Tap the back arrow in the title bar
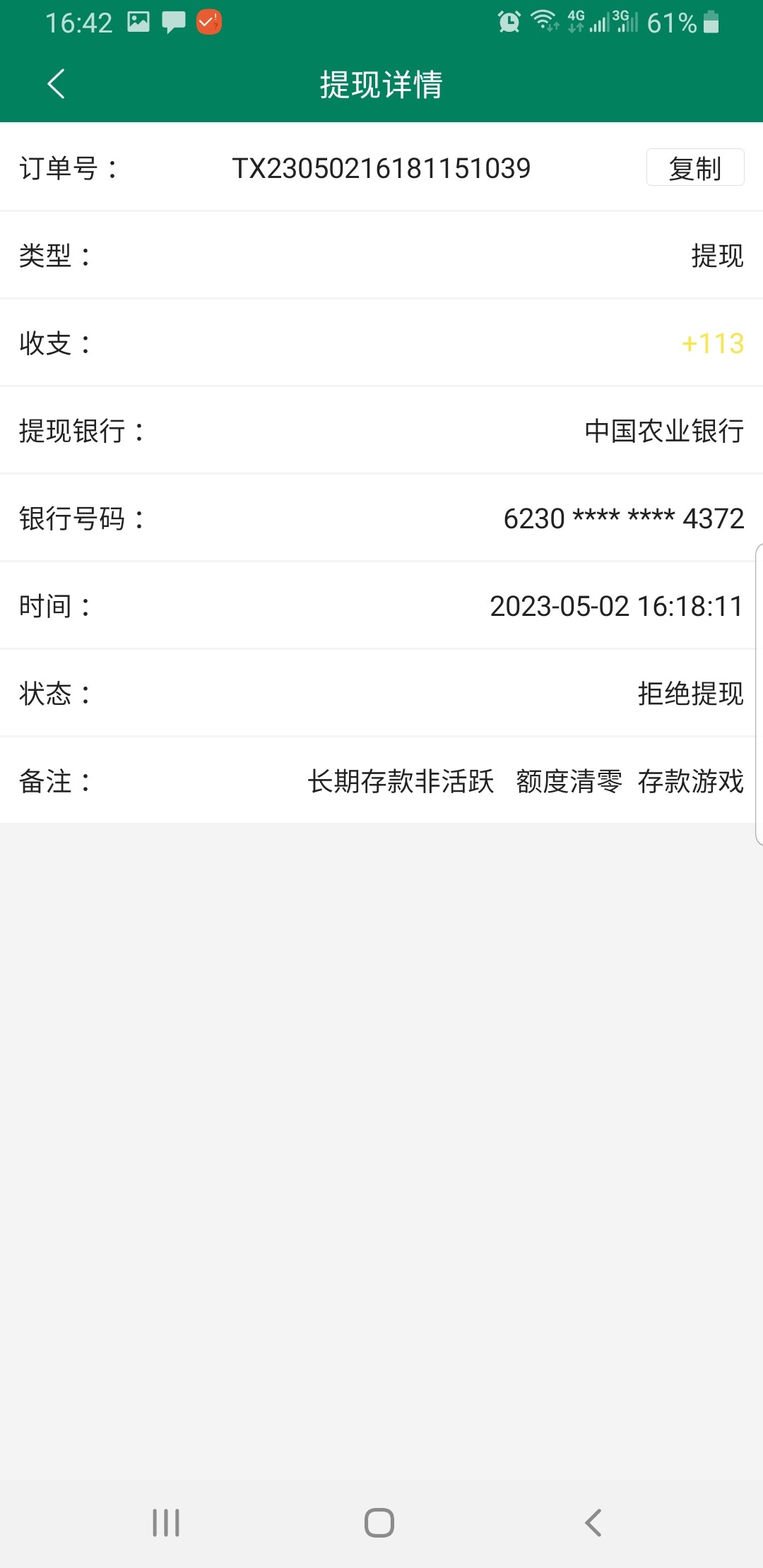This screenshot has height=1568, width=763. coord(56,83)
